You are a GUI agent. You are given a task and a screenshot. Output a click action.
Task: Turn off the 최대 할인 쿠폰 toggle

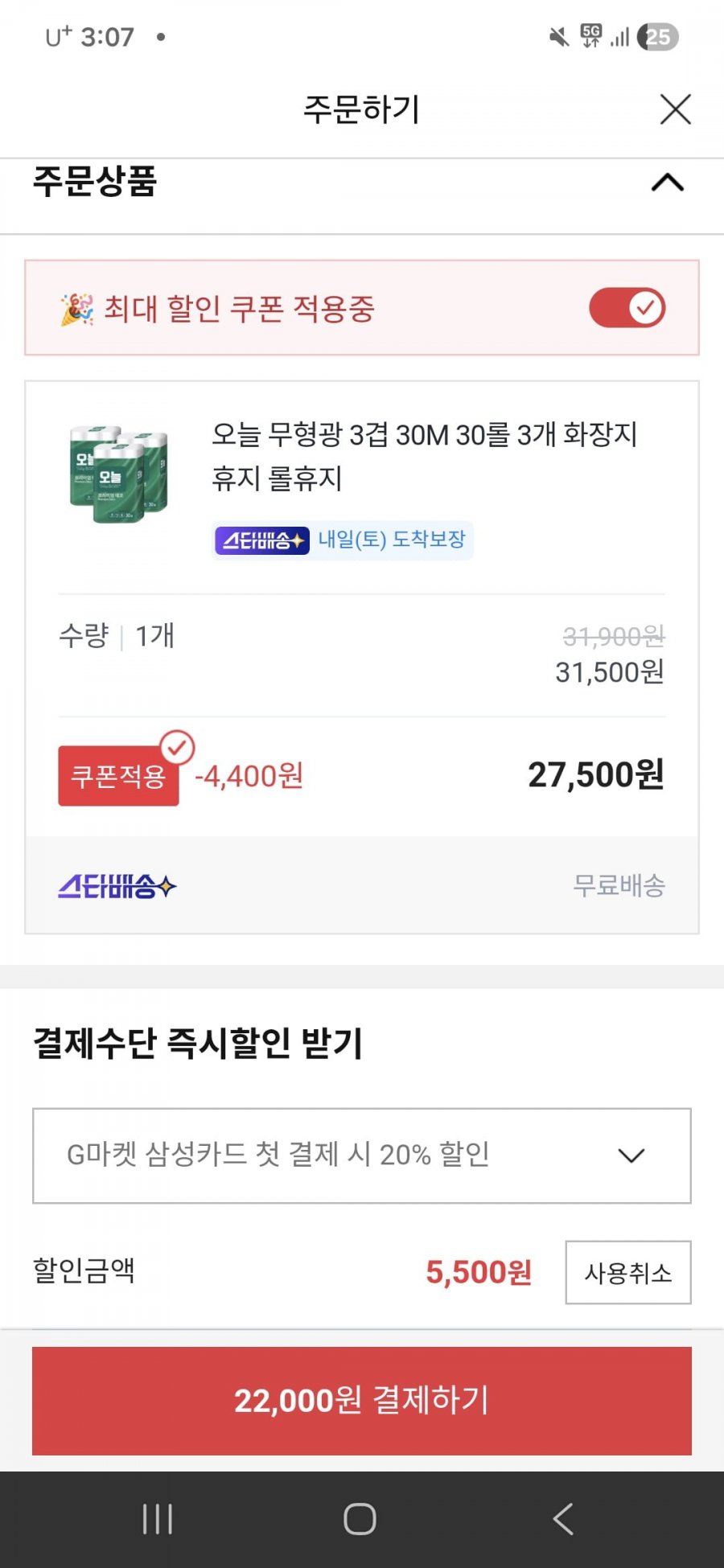(x=627, y=308)
